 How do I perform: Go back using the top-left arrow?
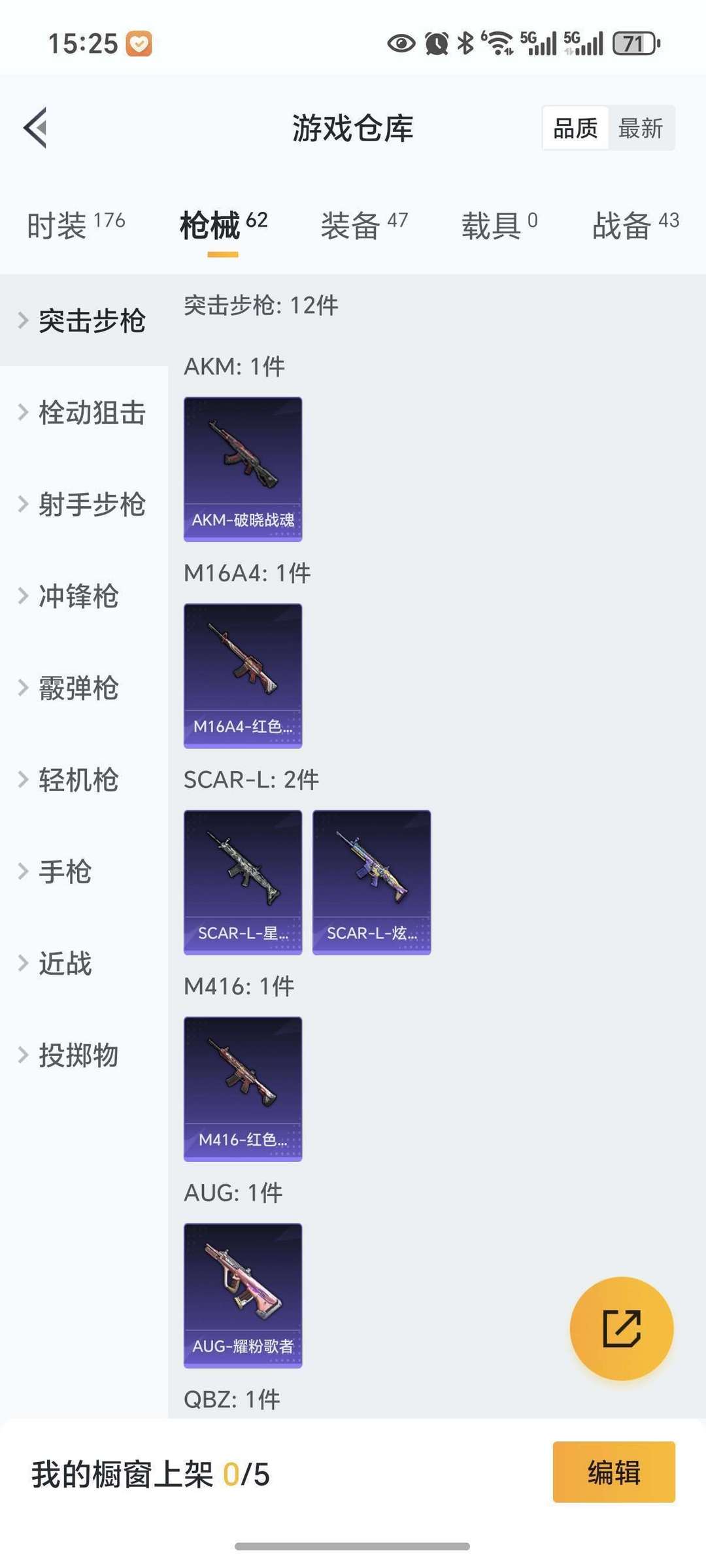point(35,128)
